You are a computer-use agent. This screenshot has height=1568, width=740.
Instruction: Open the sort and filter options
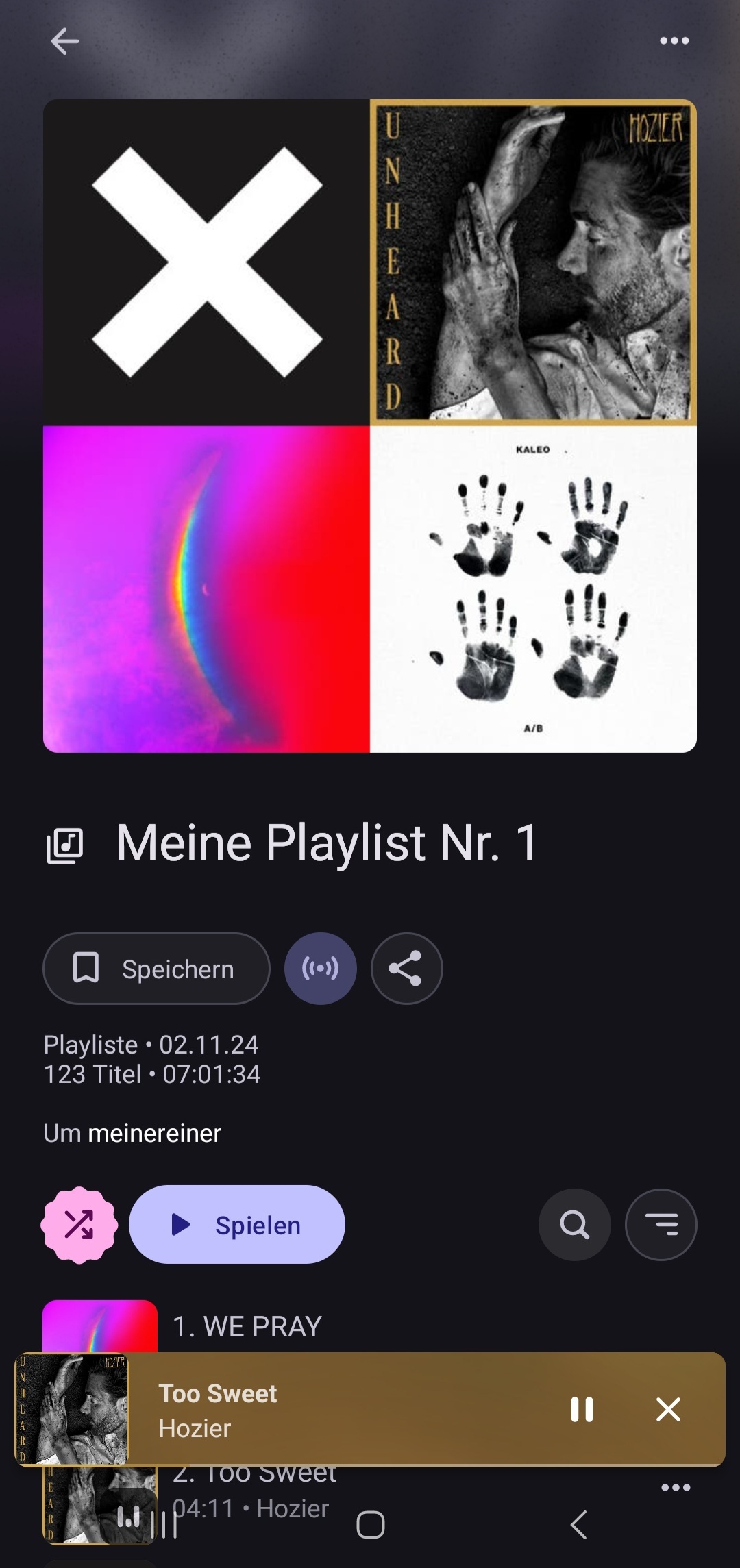tap(661, 1225)
